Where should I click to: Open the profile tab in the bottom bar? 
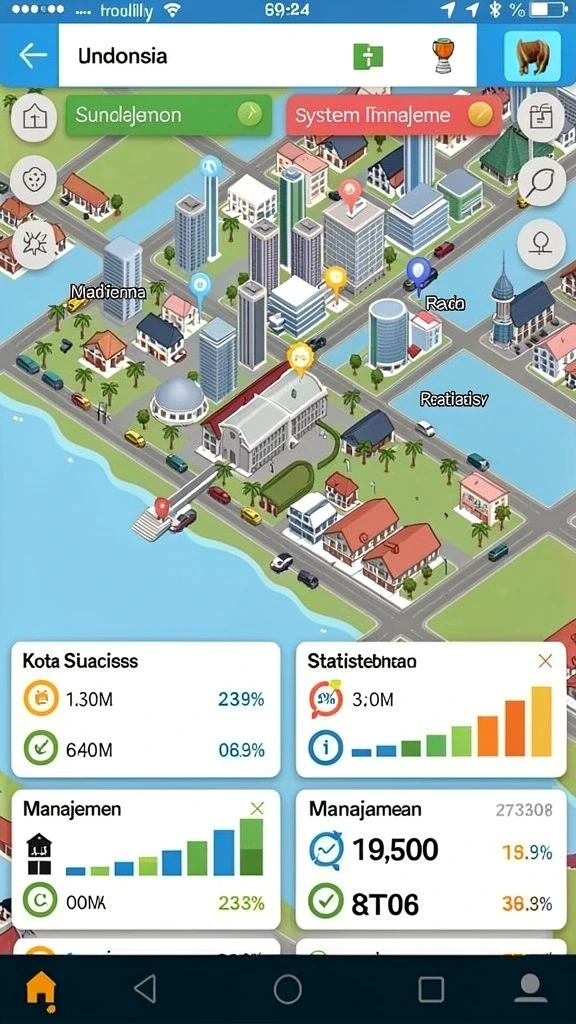coord(530,989)
